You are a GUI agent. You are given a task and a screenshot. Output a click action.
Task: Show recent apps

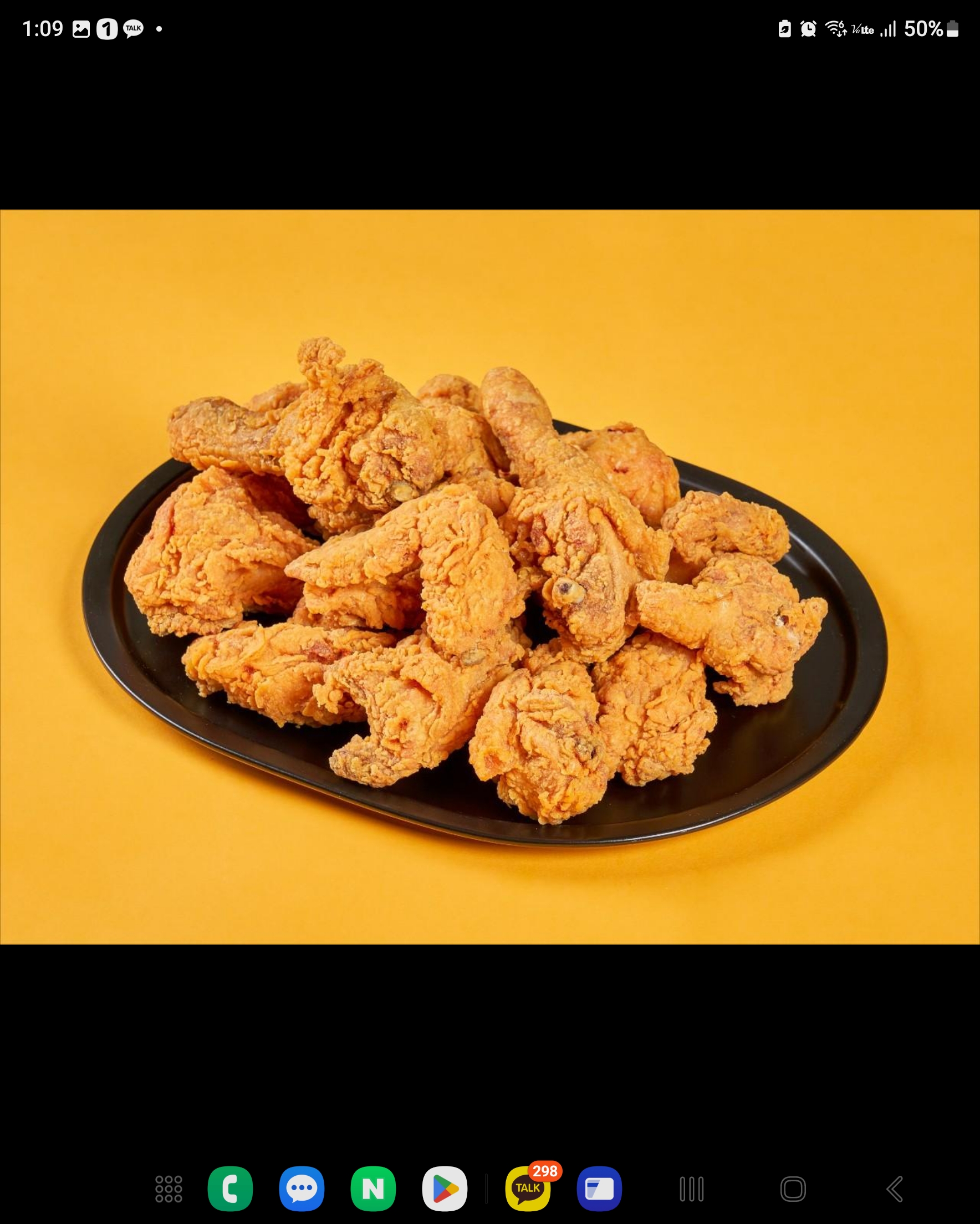pos(692,1189)
